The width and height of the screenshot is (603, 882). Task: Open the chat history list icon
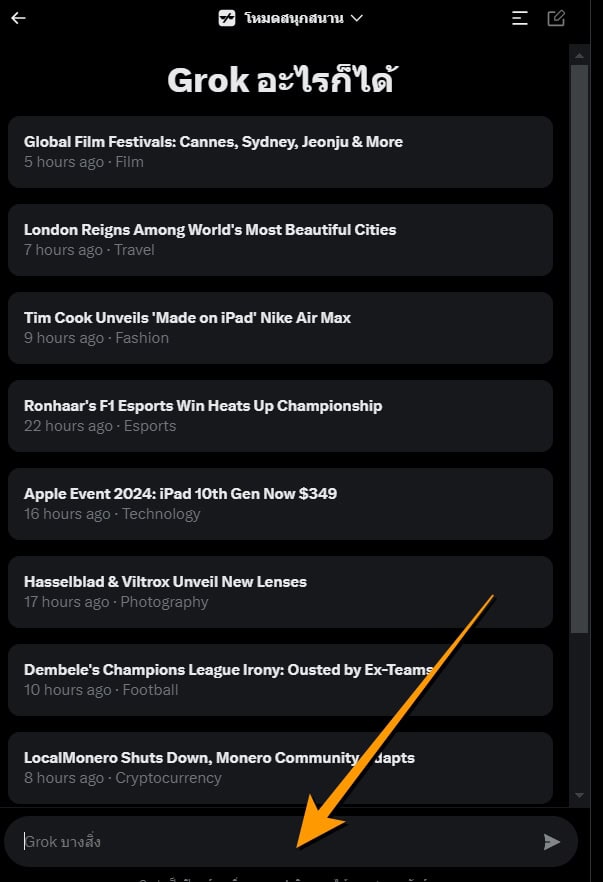519,18
